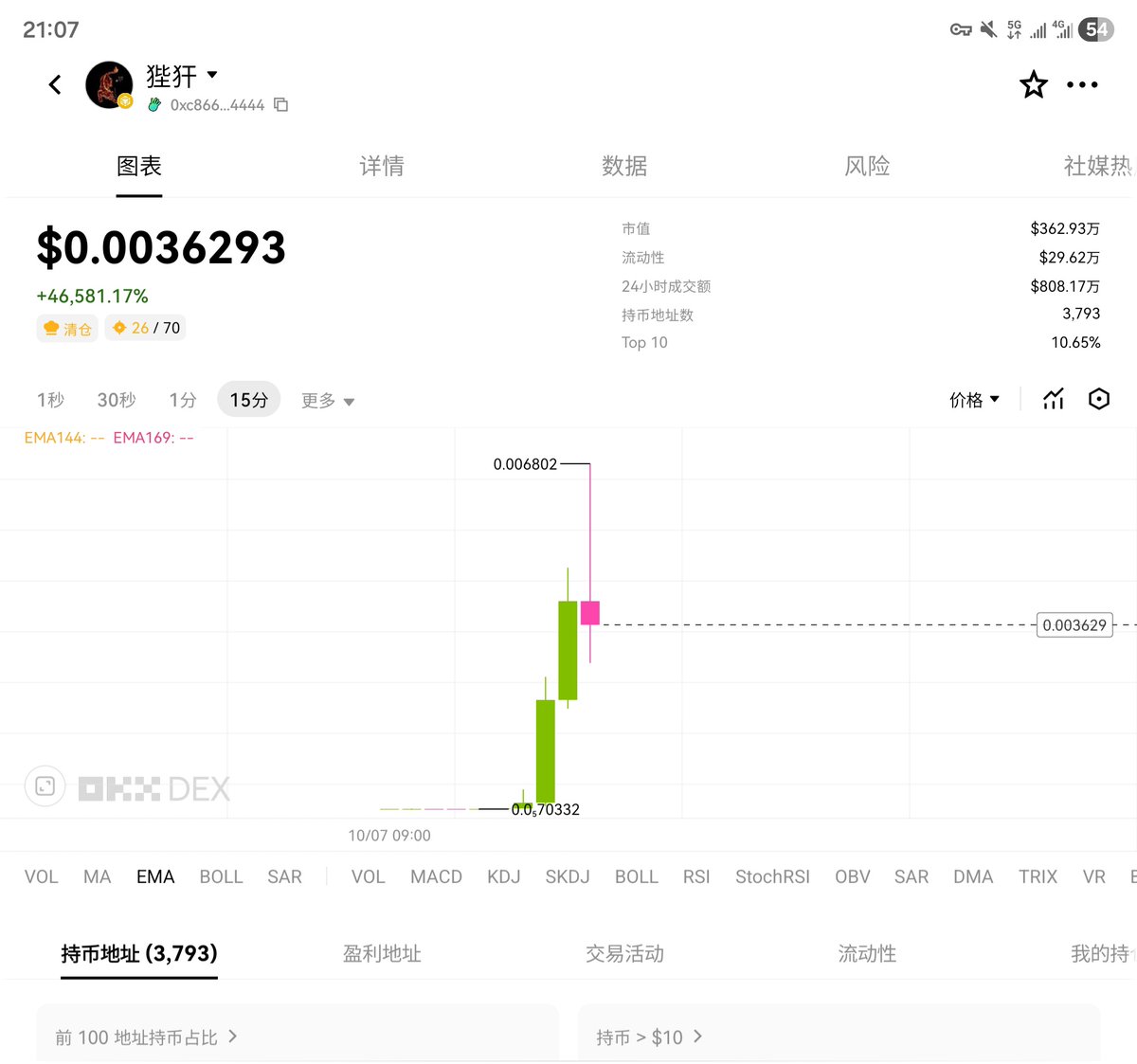This screenshot has height=1064, width=1137.
Task: Open the 风险 tab
Action: [x=867, y=166]
